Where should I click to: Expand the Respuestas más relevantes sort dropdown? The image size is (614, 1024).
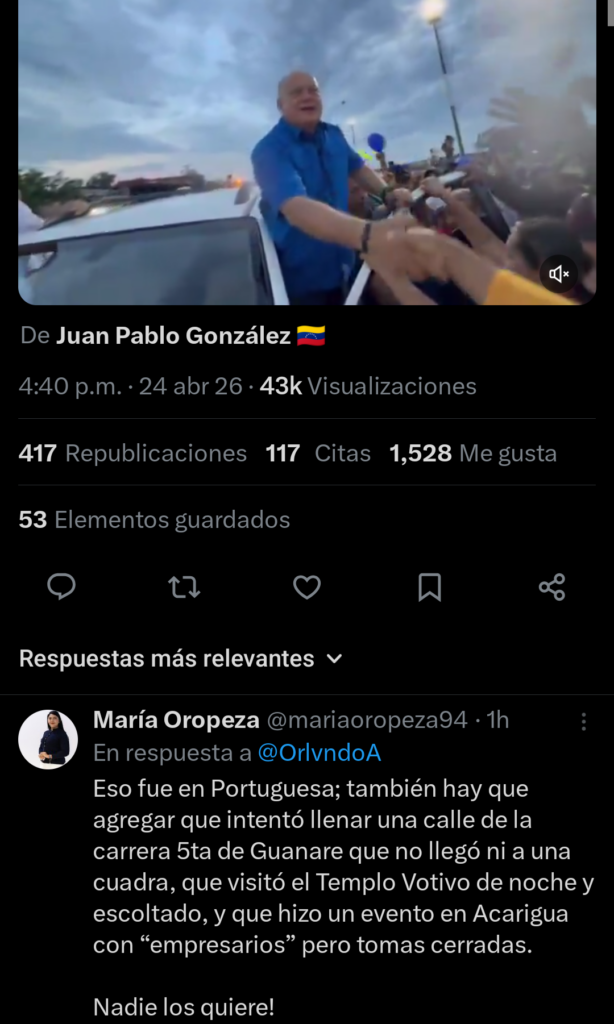point(180,659)
